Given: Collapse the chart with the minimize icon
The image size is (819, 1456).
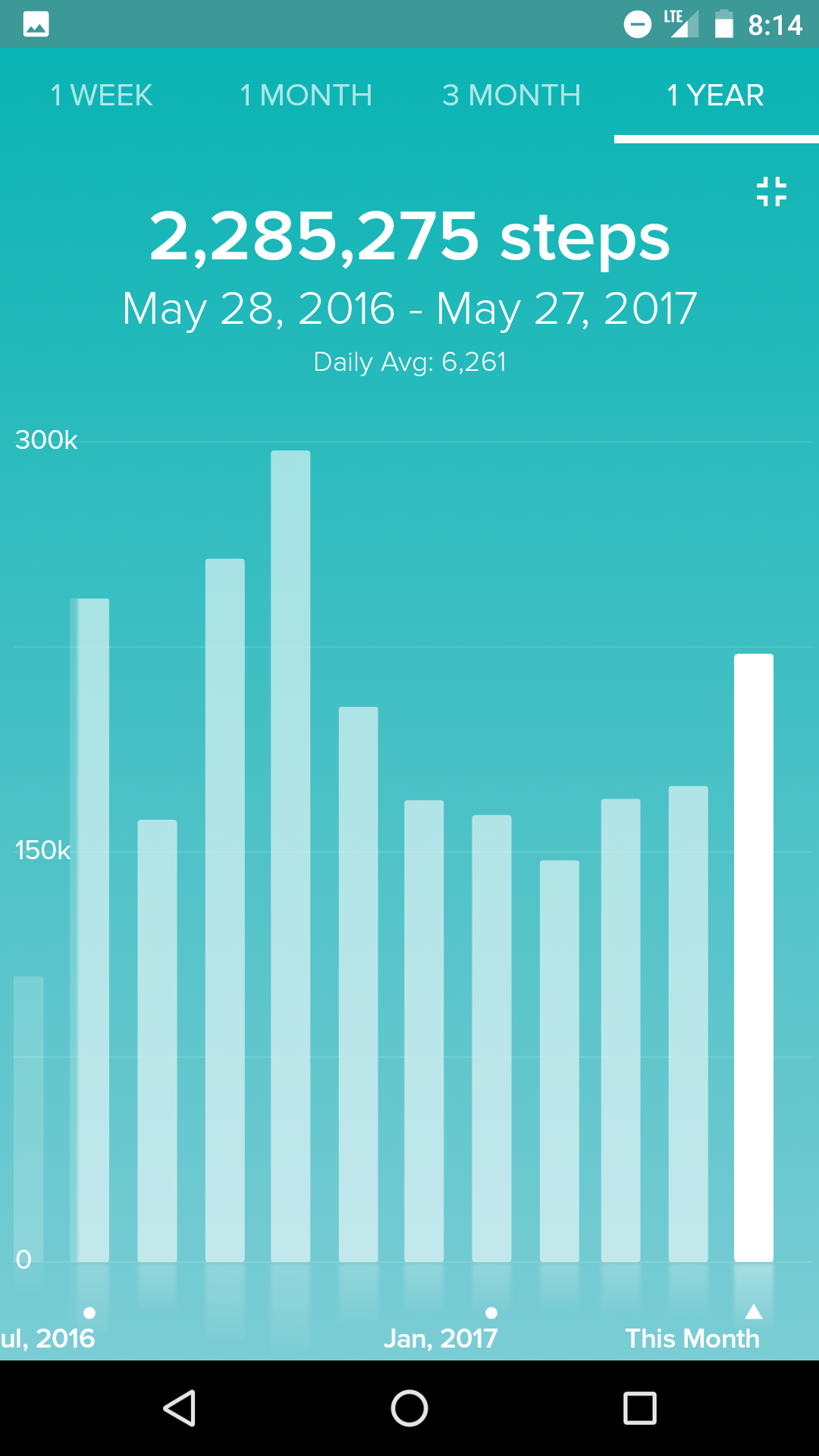Looking at the screenshot, I should 771,192.
